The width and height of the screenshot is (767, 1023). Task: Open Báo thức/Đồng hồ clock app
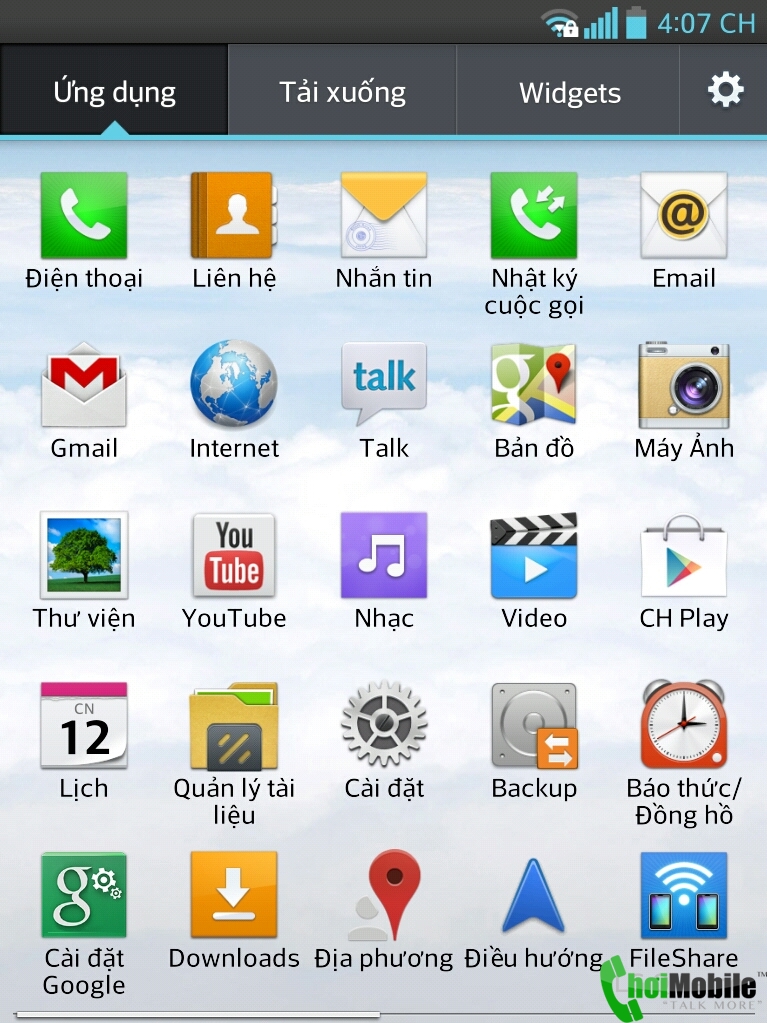tap(684, 726)
